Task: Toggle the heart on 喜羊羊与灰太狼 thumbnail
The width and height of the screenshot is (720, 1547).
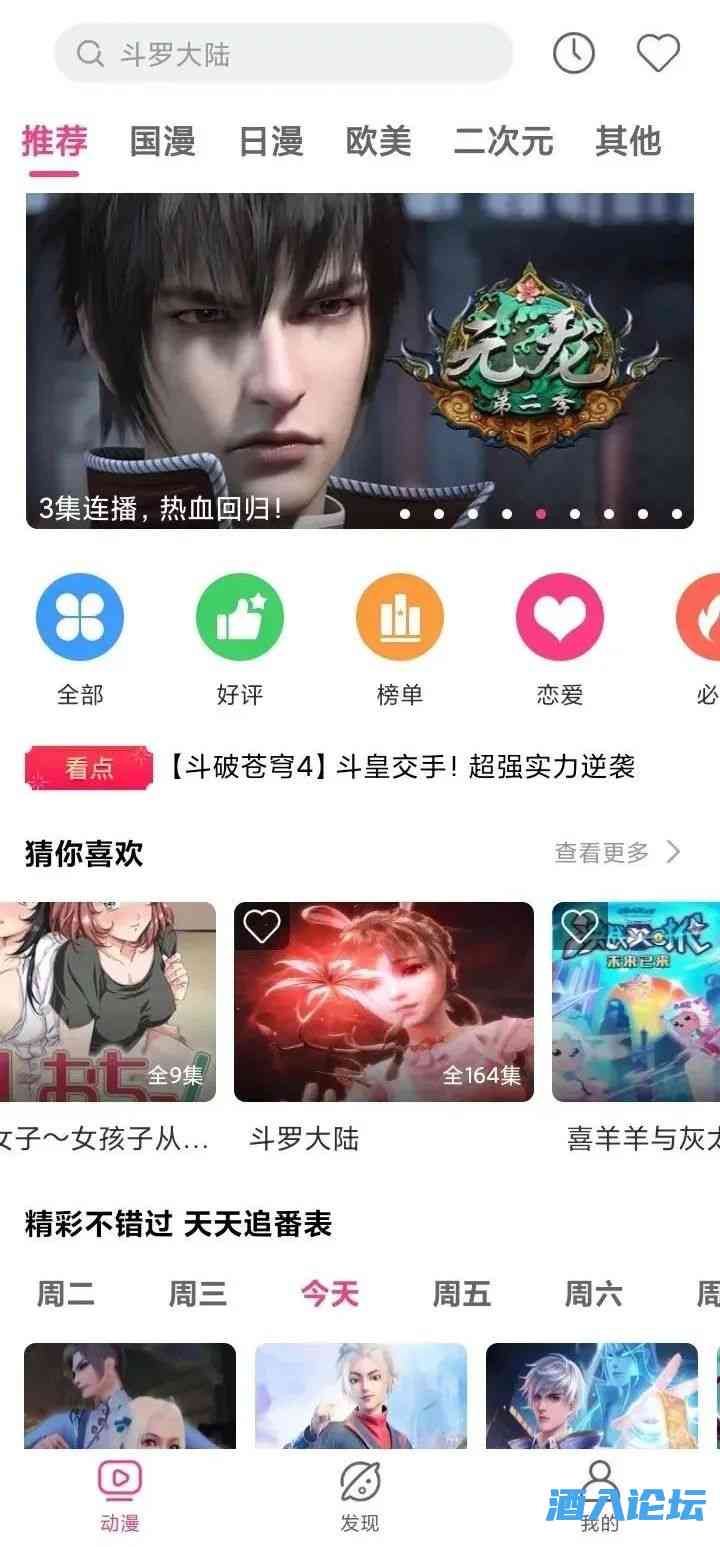Action: pyautogui.click(x=579, y=927)
